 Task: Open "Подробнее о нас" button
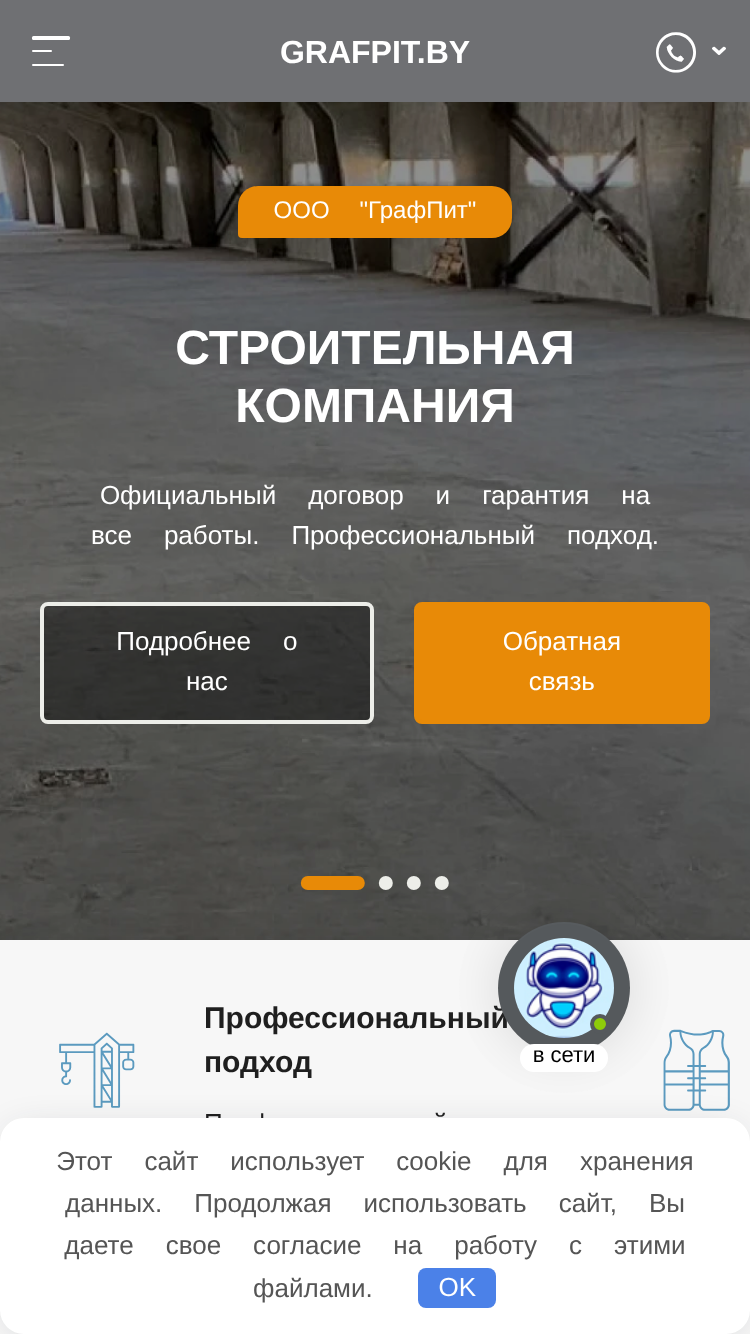click(x=207, y=662)
